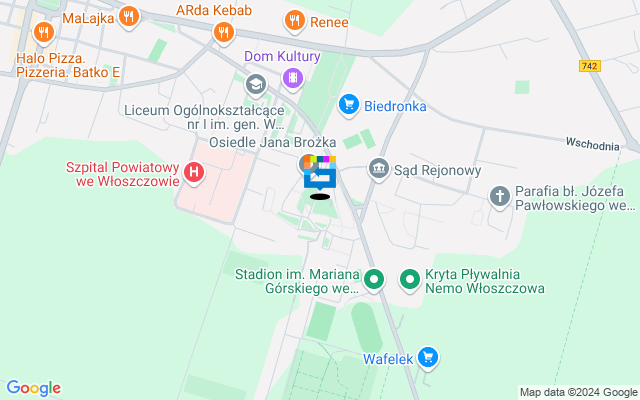Select the Szpital Powiatowy hospital marker

point(195,173)
